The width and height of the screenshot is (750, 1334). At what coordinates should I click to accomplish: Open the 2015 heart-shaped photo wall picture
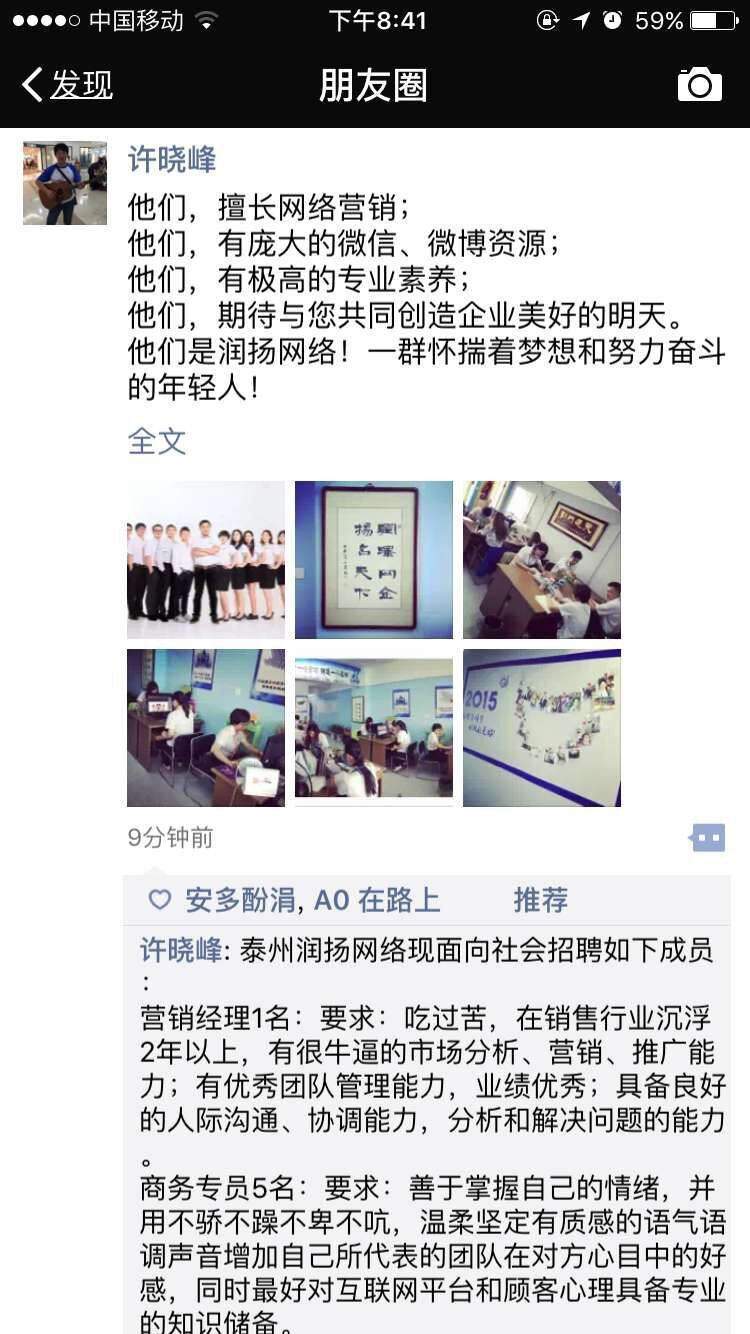(542, 728)
